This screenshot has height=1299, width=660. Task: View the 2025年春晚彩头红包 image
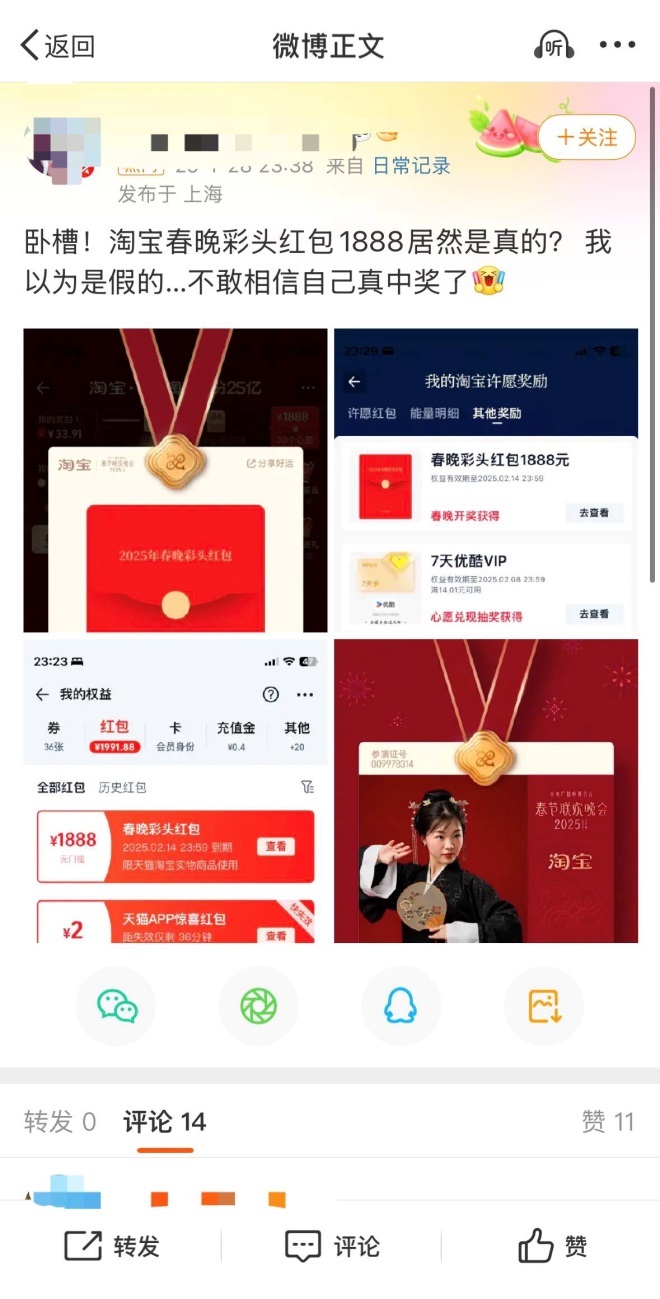(176, 481)
